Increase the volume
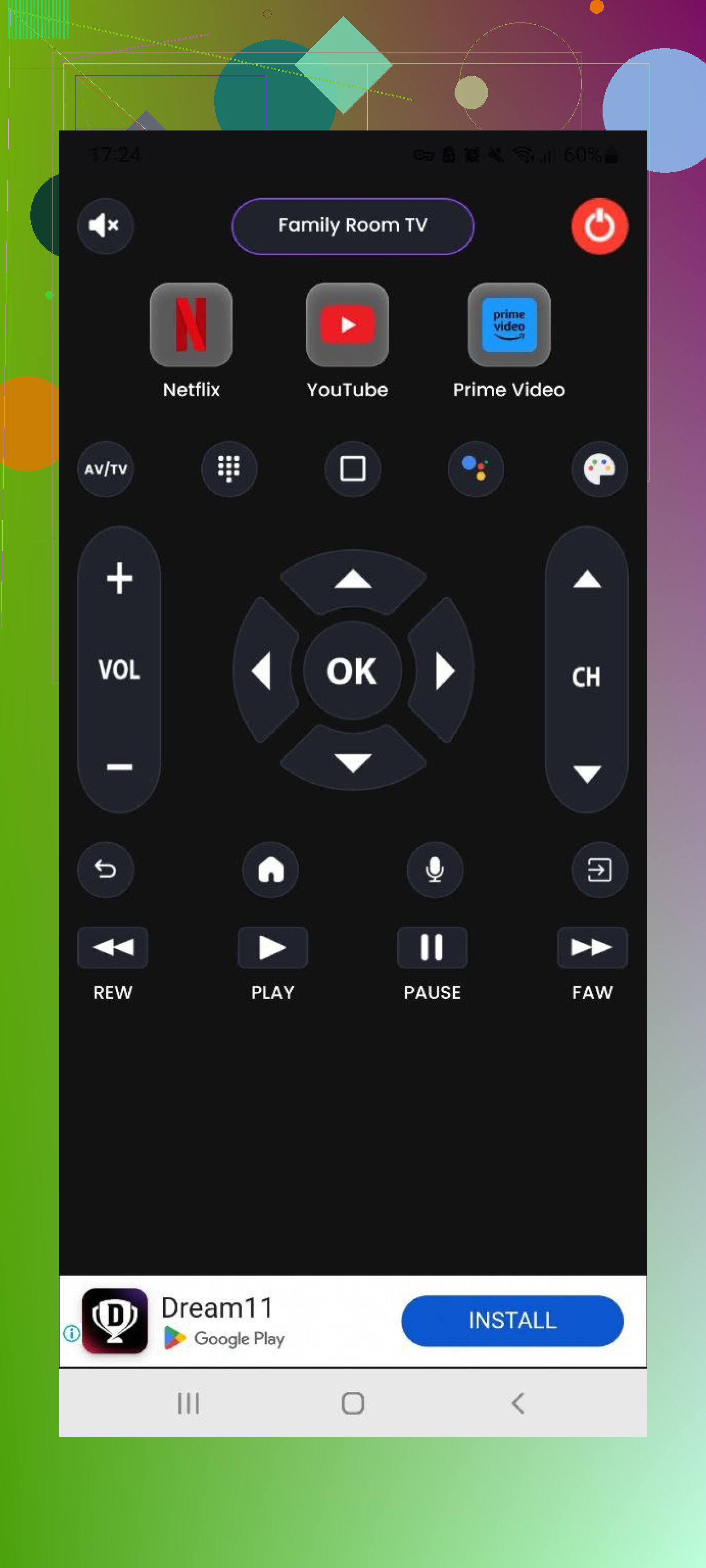This screenshot has height=1568, width=706. 120,577
